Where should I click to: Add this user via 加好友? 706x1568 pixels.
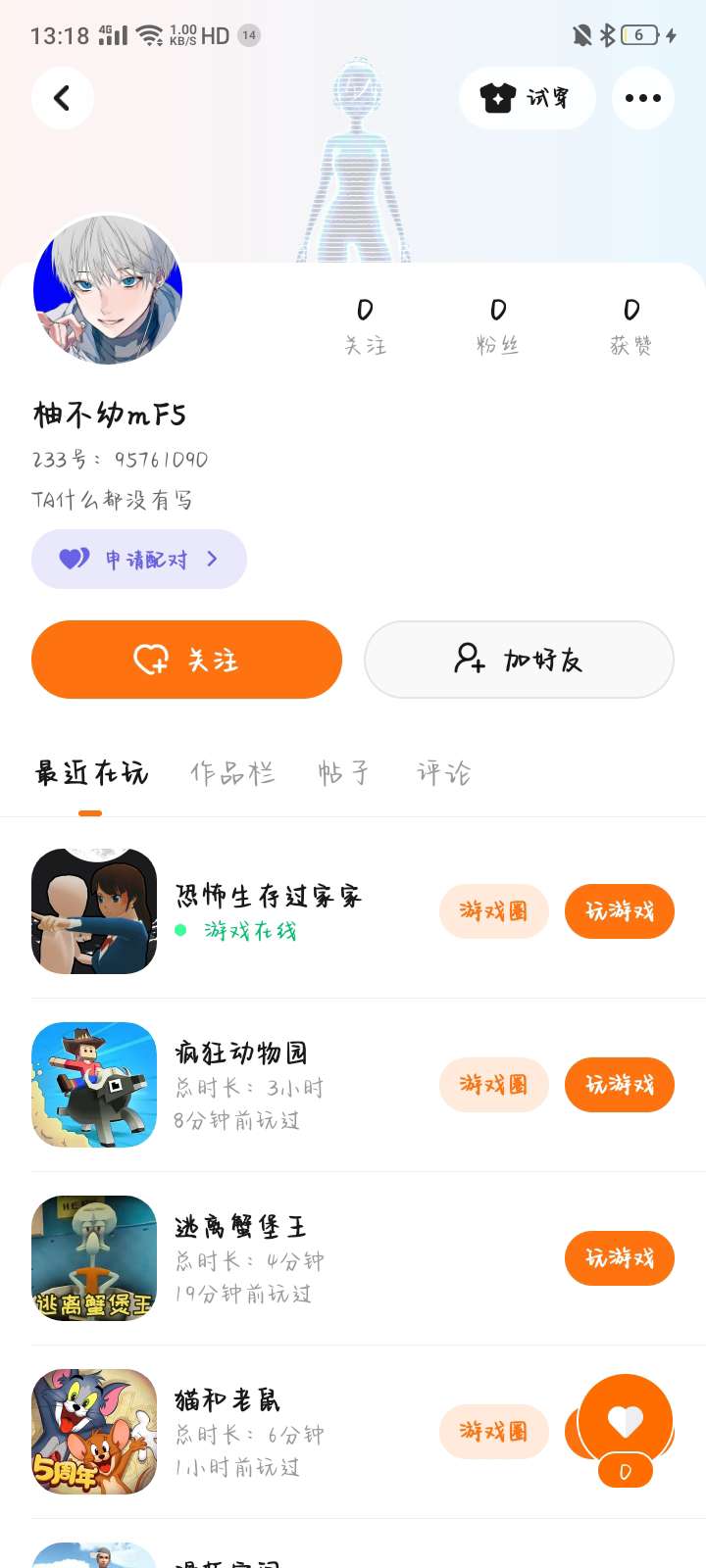click(519, 660)
